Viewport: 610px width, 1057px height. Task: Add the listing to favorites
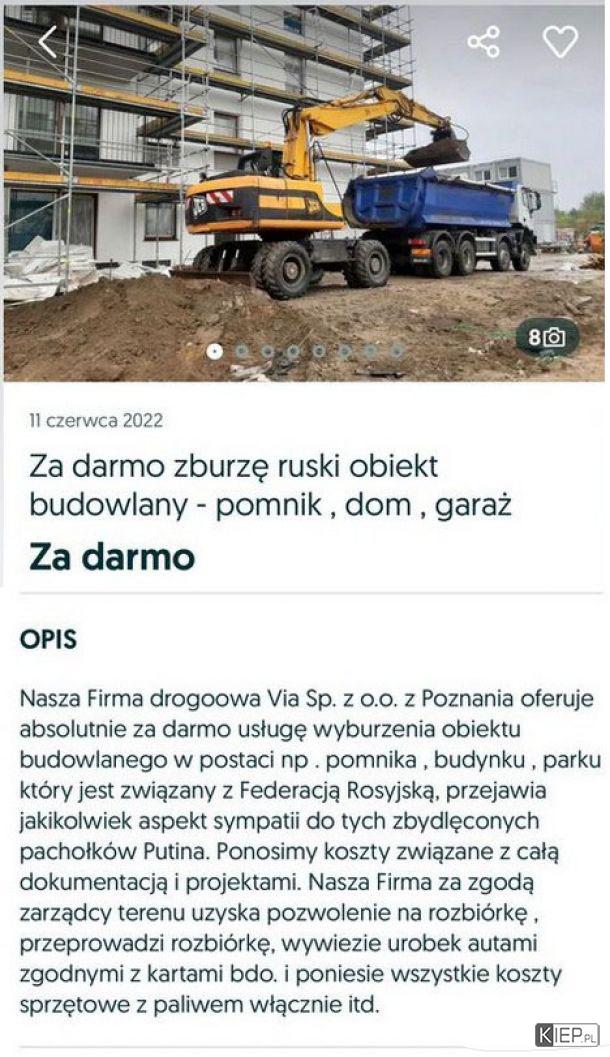point(560,42)
